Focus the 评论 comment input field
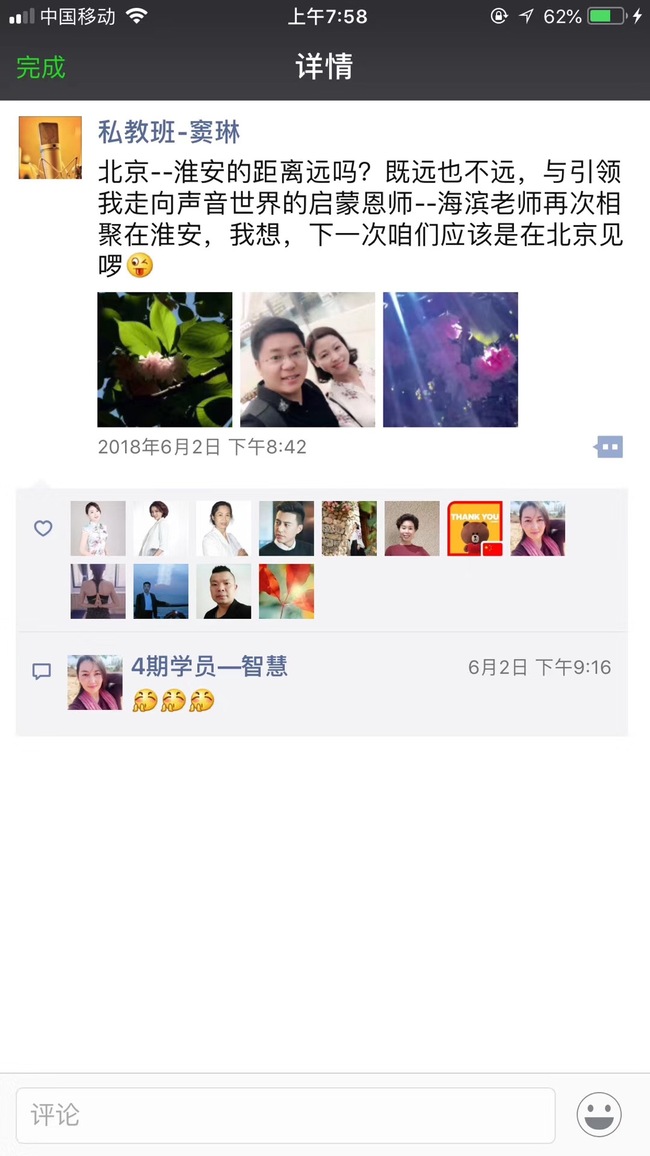 (285, 1115)
